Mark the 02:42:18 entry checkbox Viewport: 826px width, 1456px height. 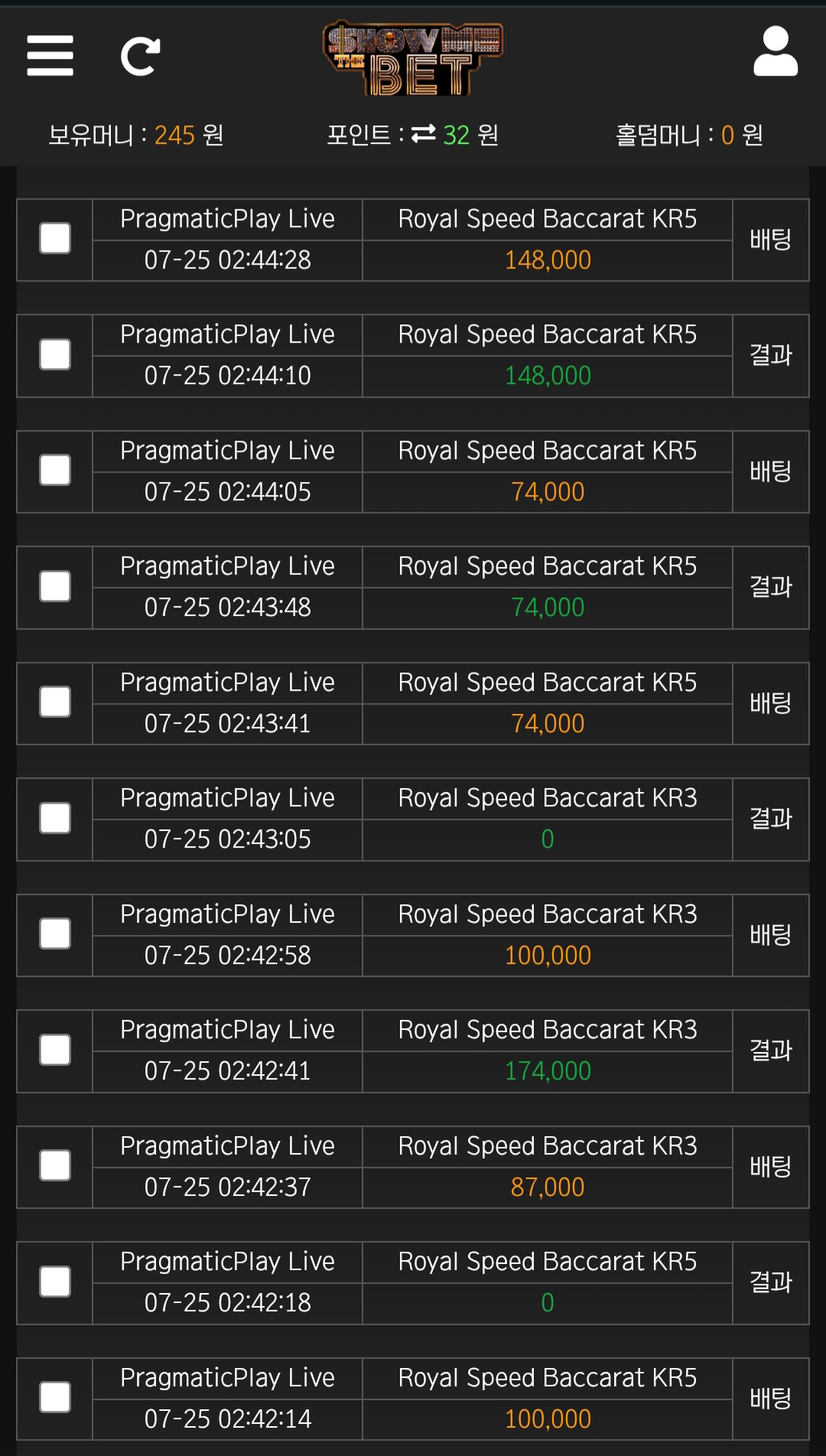(55, 1282)
